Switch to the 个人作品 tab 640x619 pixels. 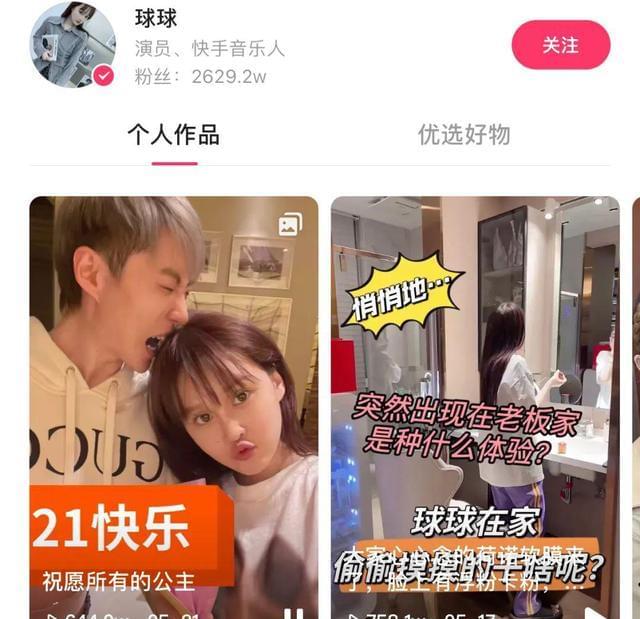point(173,135)
